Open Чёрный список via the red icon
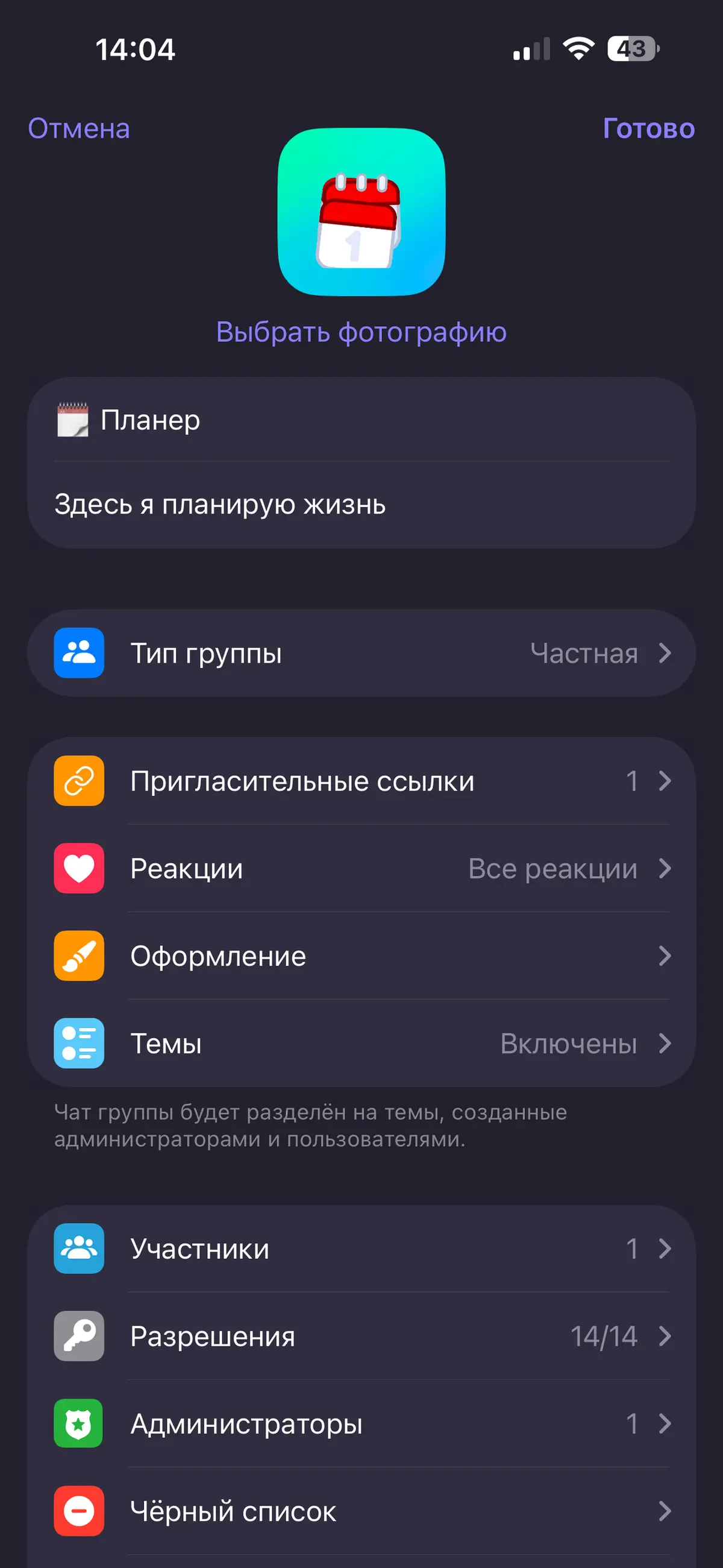 pyautogui.click(x=78, y=1511)
